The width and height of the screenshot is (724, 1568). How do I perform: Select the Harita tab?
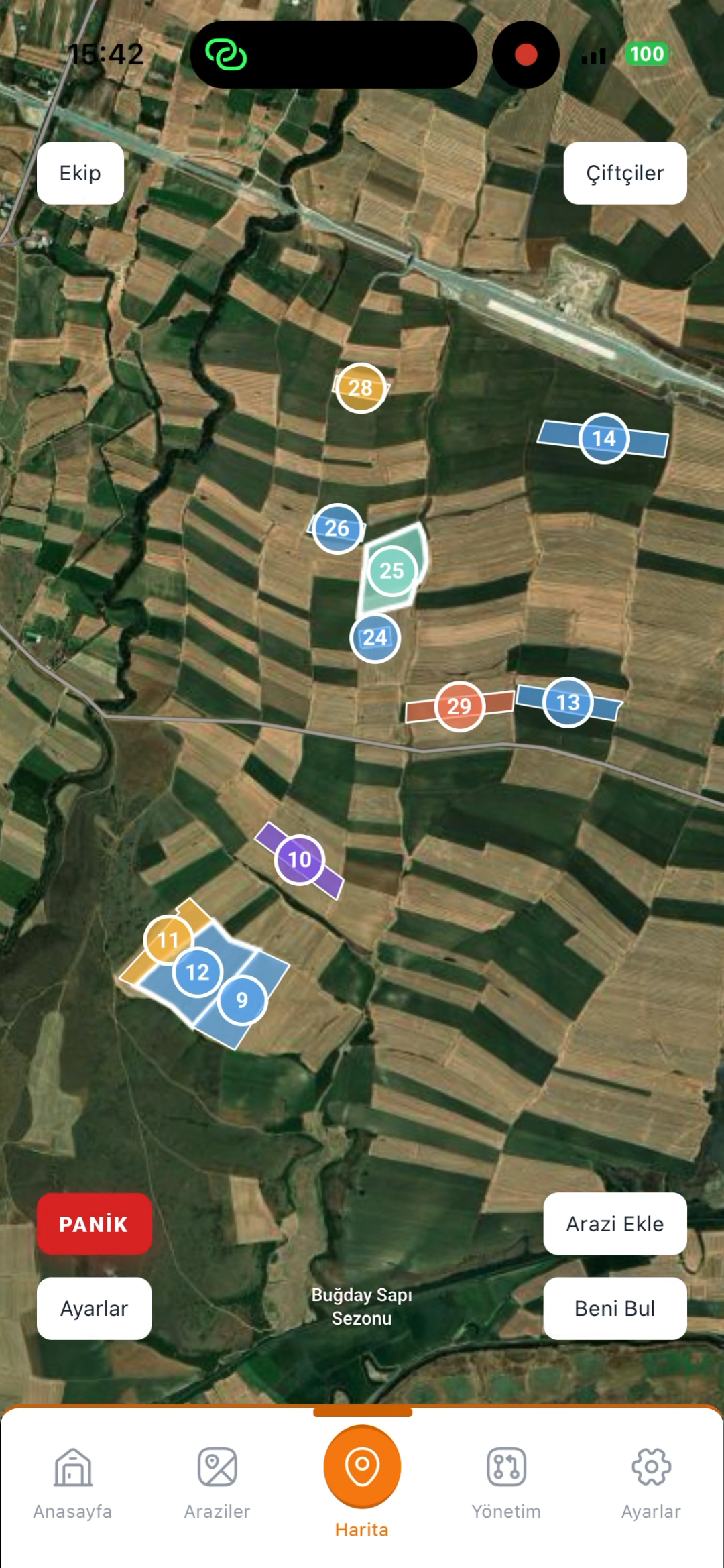(362, 1475)
